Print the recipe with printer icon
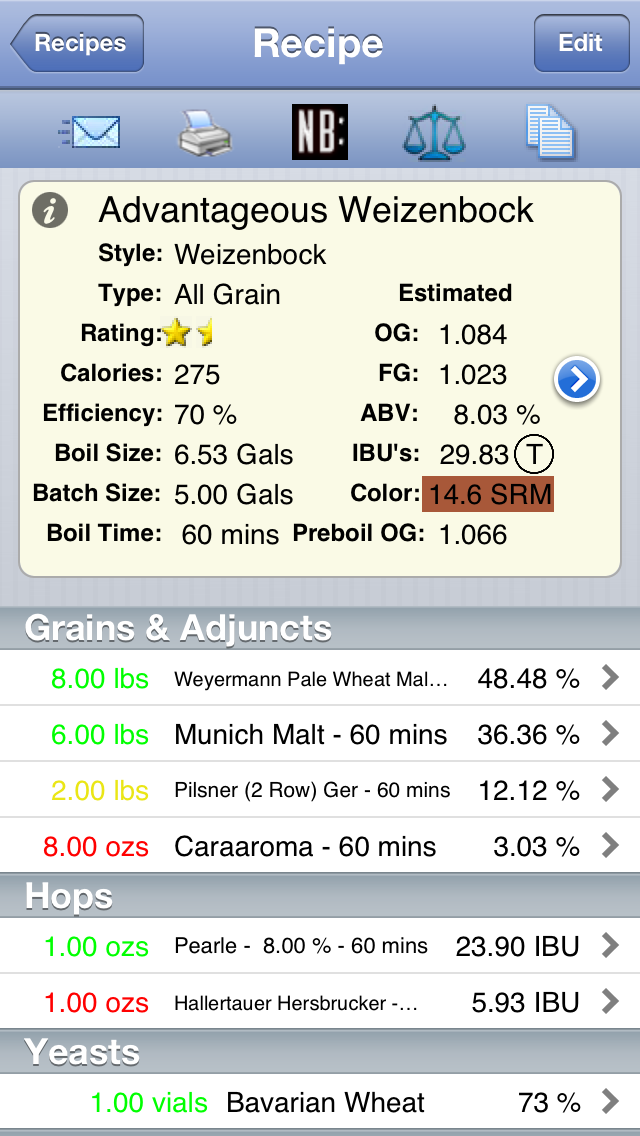The width and height of the screenshot is (640, 1136). coord(204,133)
